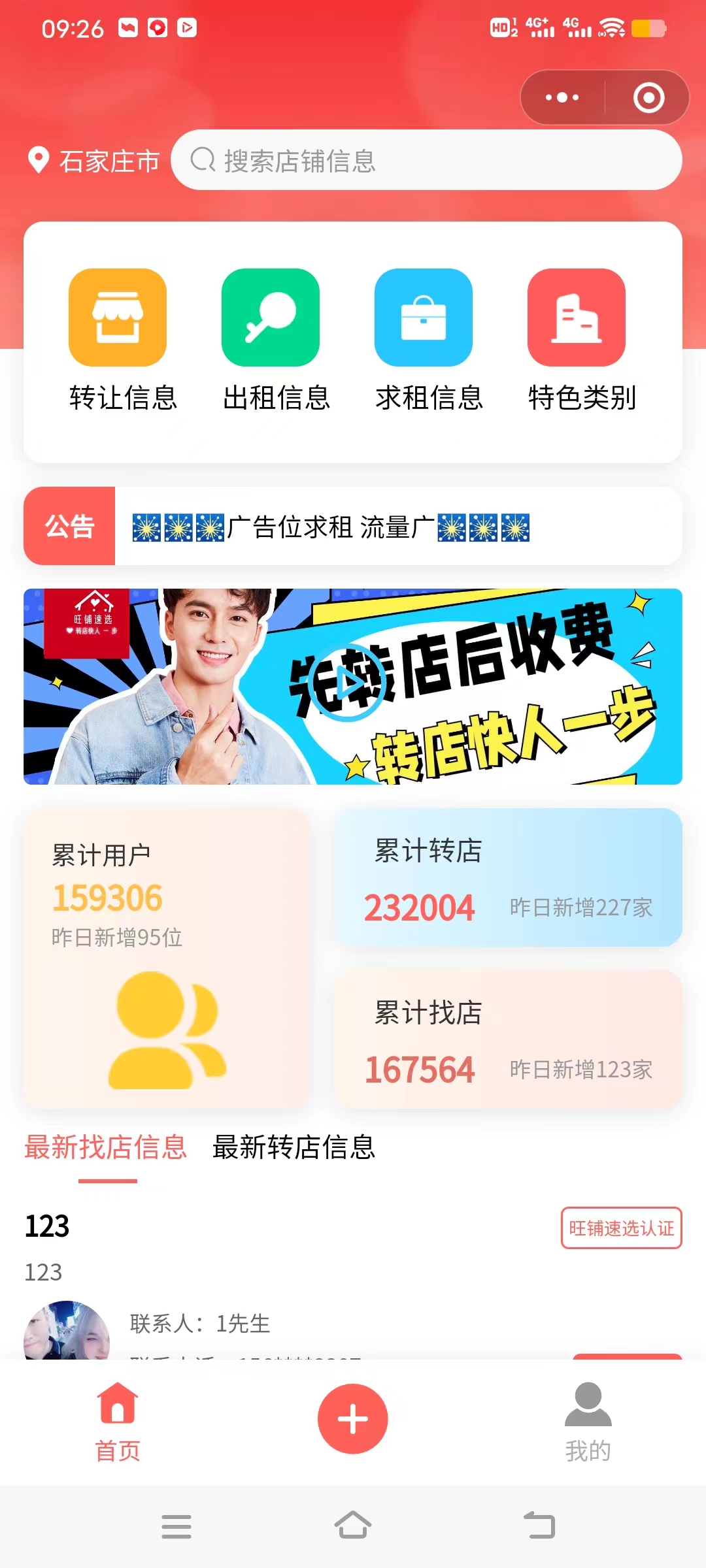This screenshot has height=1568, width=706.
Task: Open 转让信息 category
Action: [x=118, y=340]
